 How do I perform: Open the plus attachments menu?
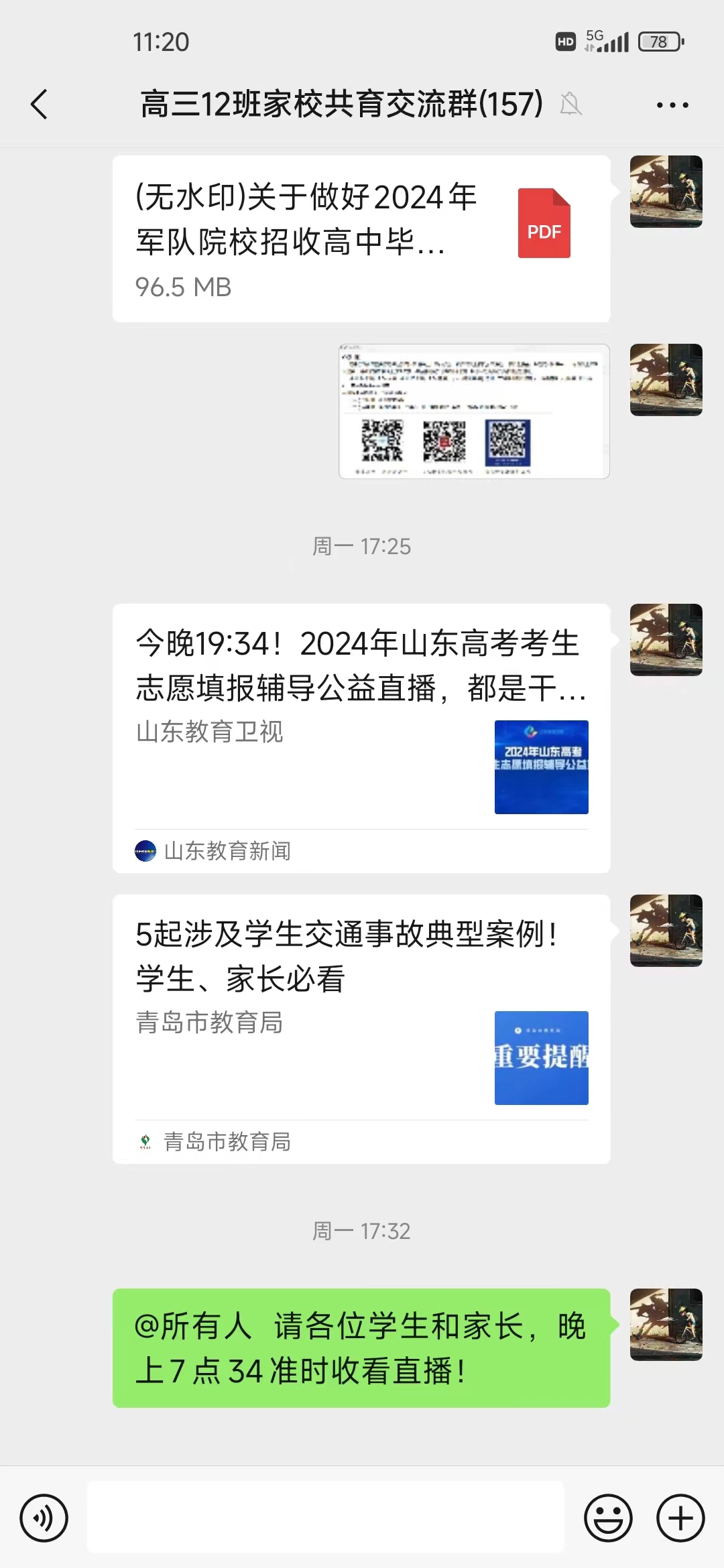coord(680,1517)
